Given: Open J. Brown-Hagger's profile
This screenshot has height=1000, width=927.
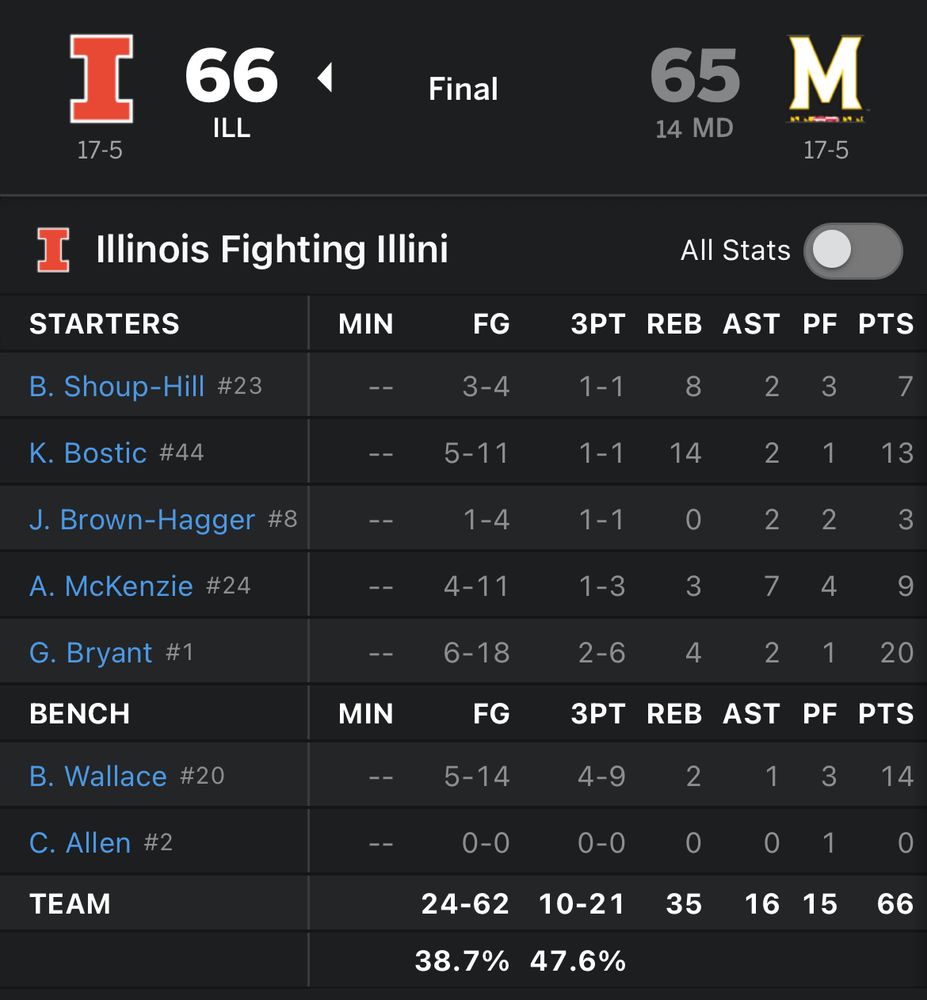Looking at the screenshot, I should (140, 519).
